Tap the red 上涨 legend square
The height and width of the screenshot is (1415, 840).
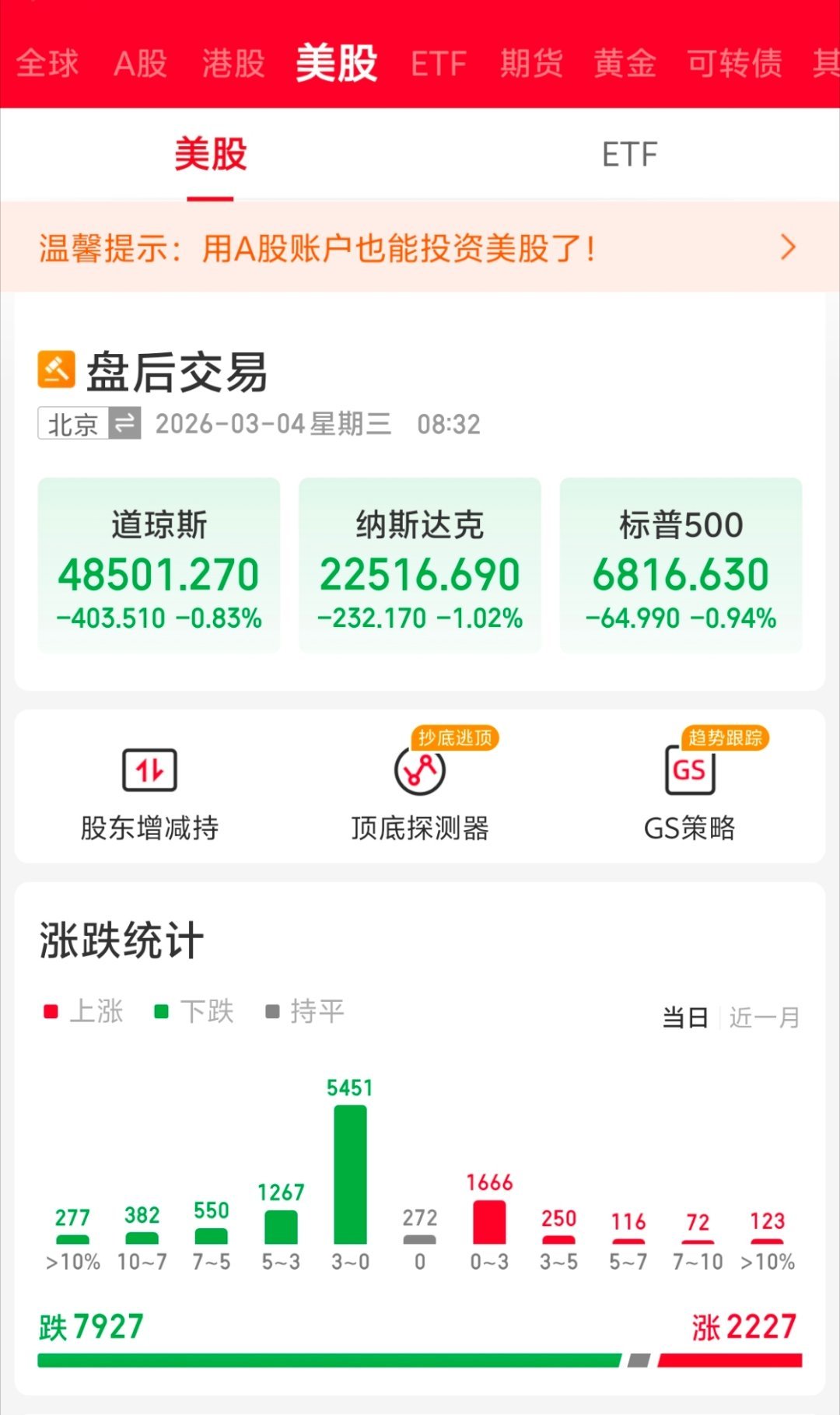[49, 1011]
